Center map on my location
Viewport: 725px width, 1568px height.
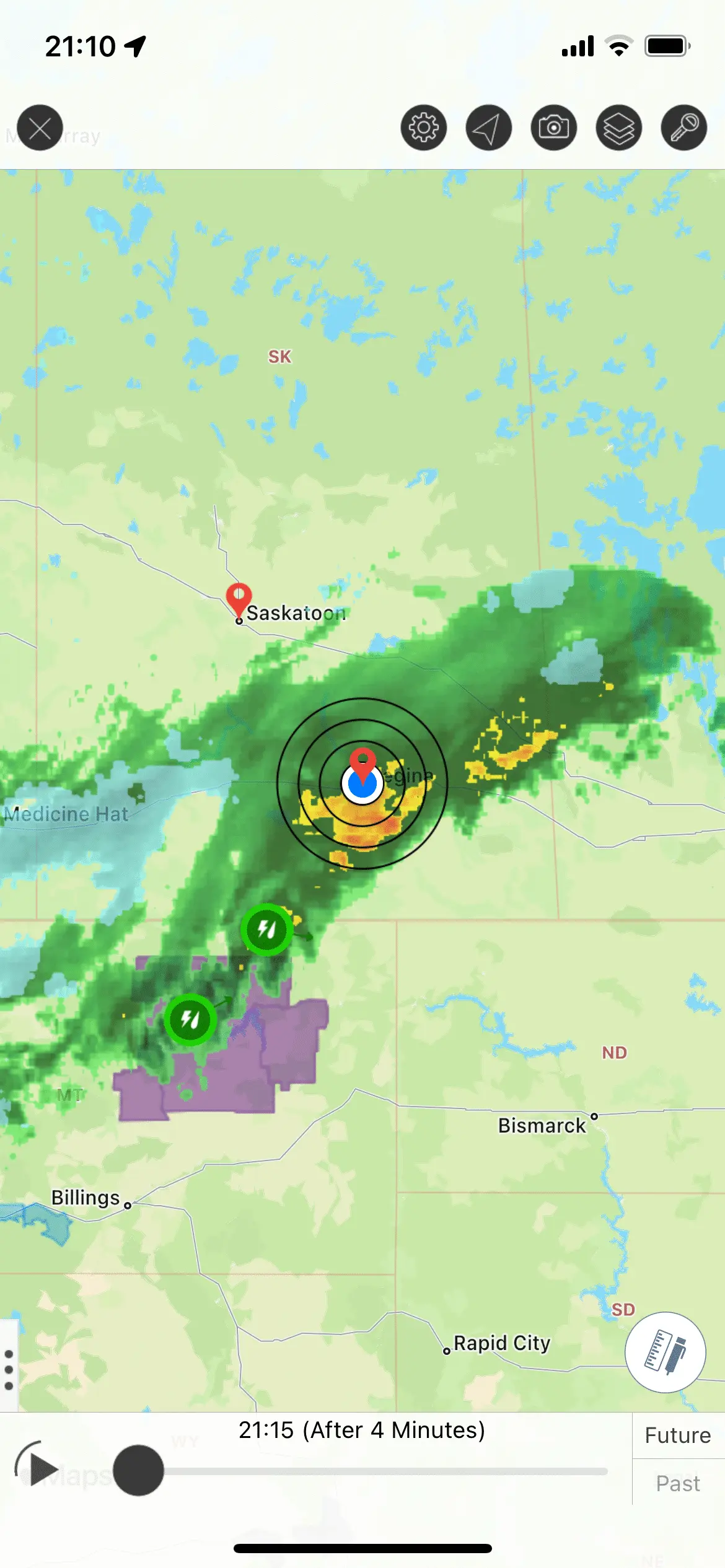(488, 128)
